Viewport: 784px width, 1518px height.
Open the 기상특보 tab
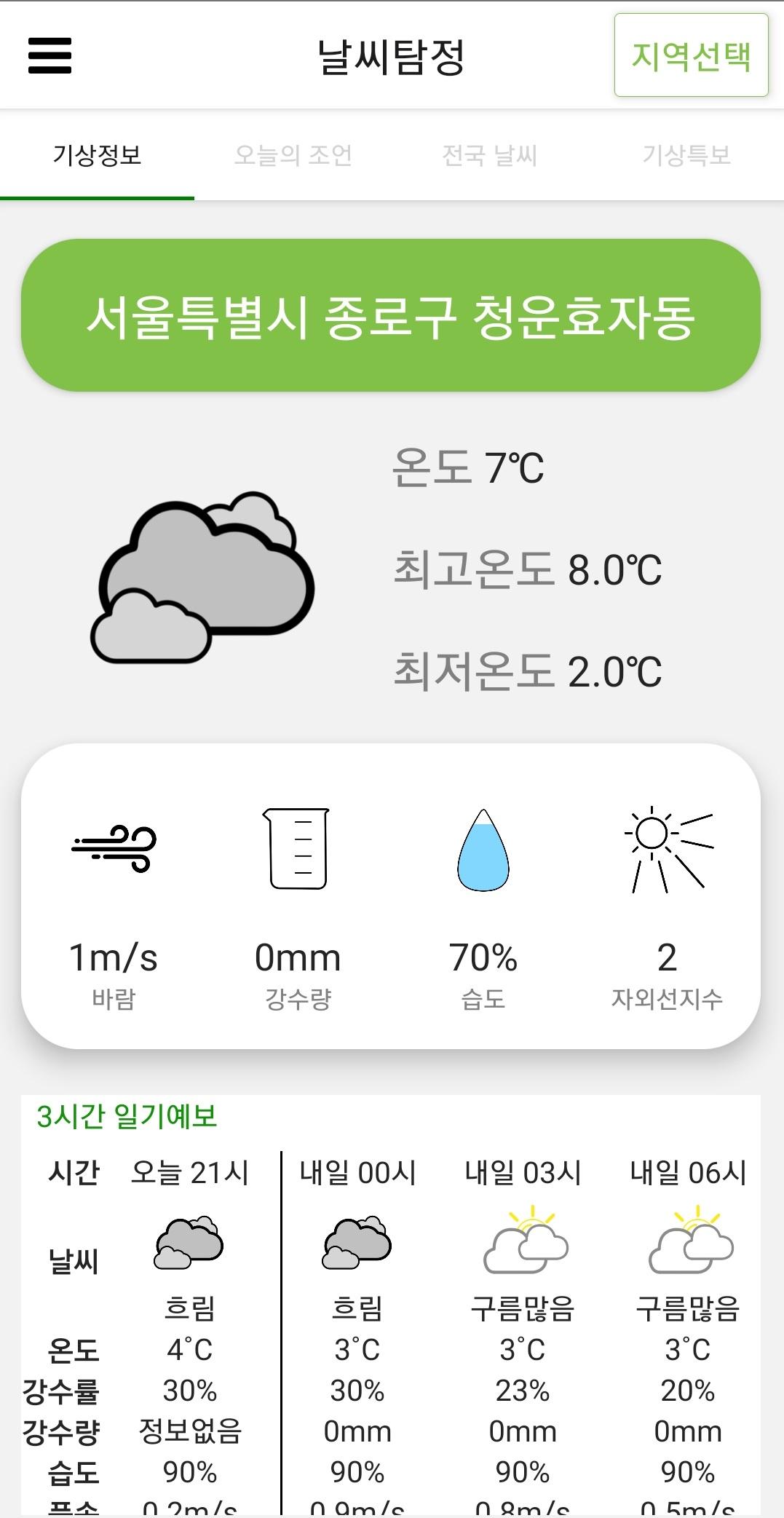pos(686,155)
